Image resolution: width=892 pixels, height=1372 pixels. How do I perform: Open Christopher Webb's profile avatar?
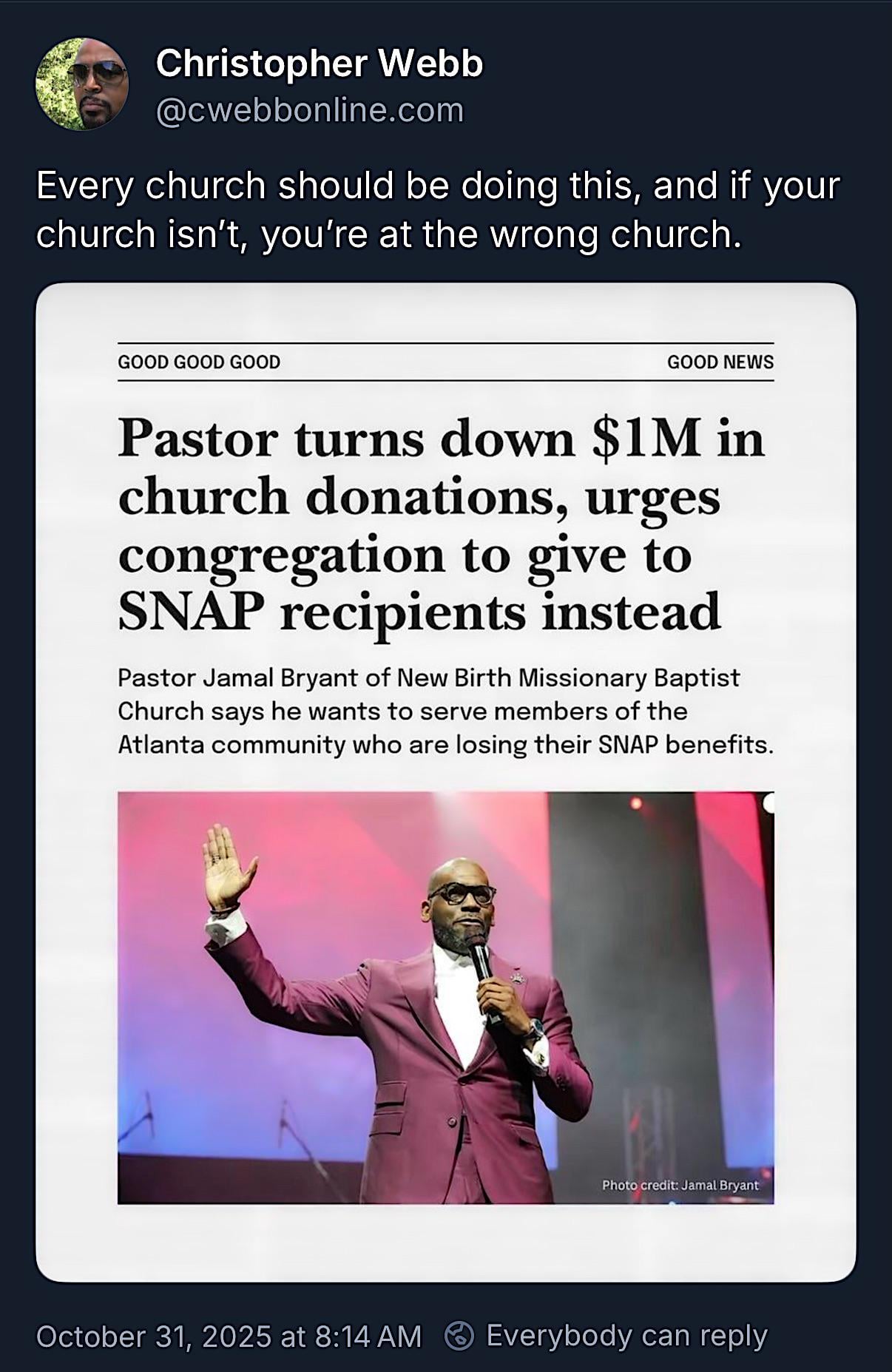tap(82, 84)
